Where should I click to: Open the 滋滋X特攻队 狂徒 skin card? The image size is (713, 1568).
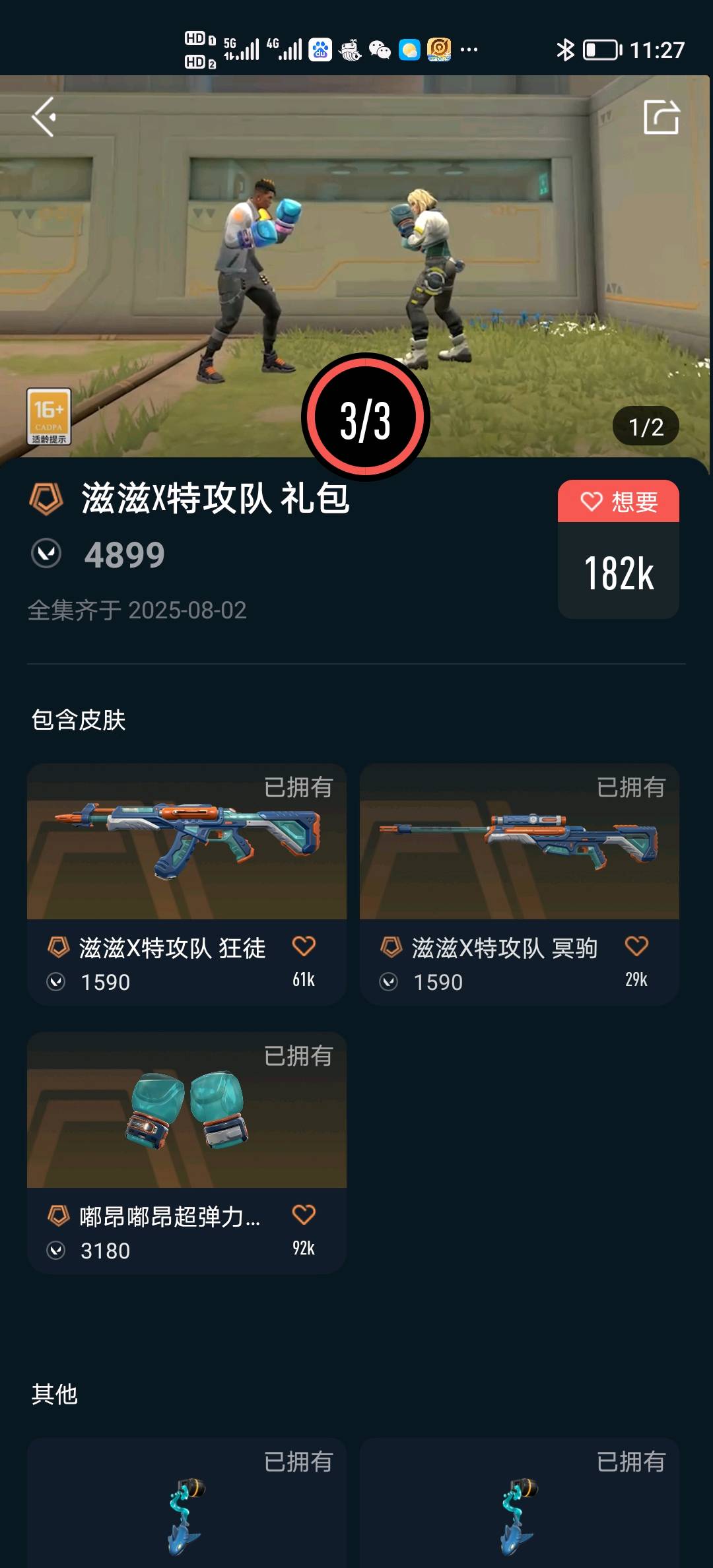pyautogui.click(x=187, y=884)
